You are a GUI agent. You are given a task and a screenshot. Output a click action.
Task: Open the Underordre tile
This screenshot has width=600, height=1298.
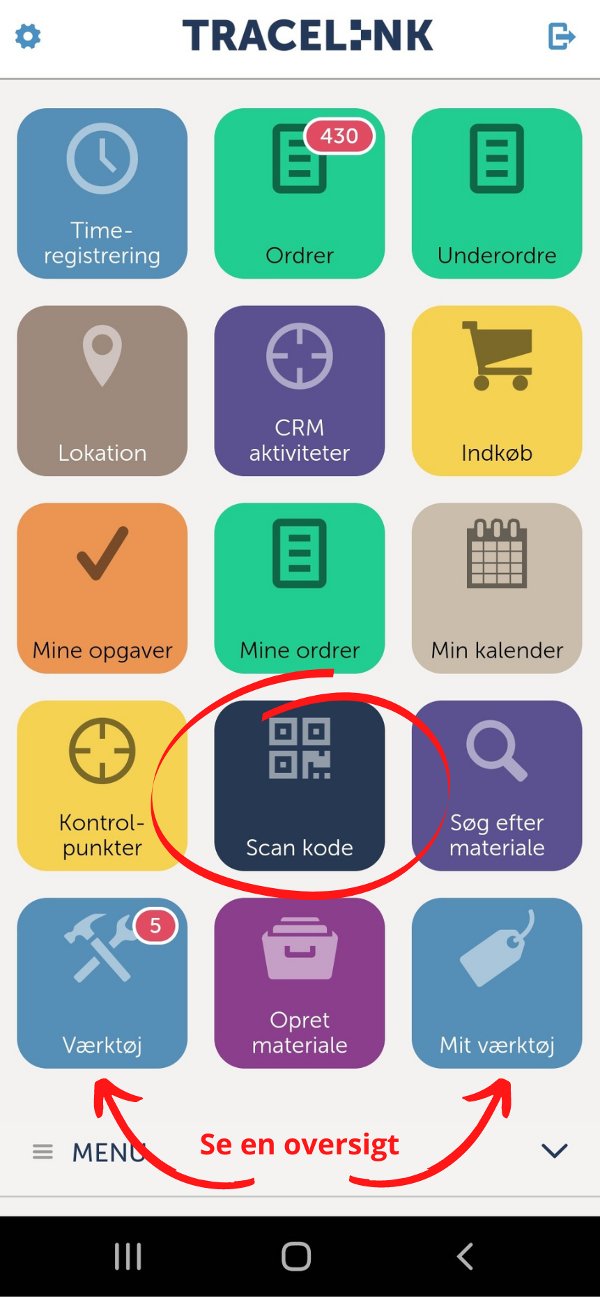pos(496,193)
